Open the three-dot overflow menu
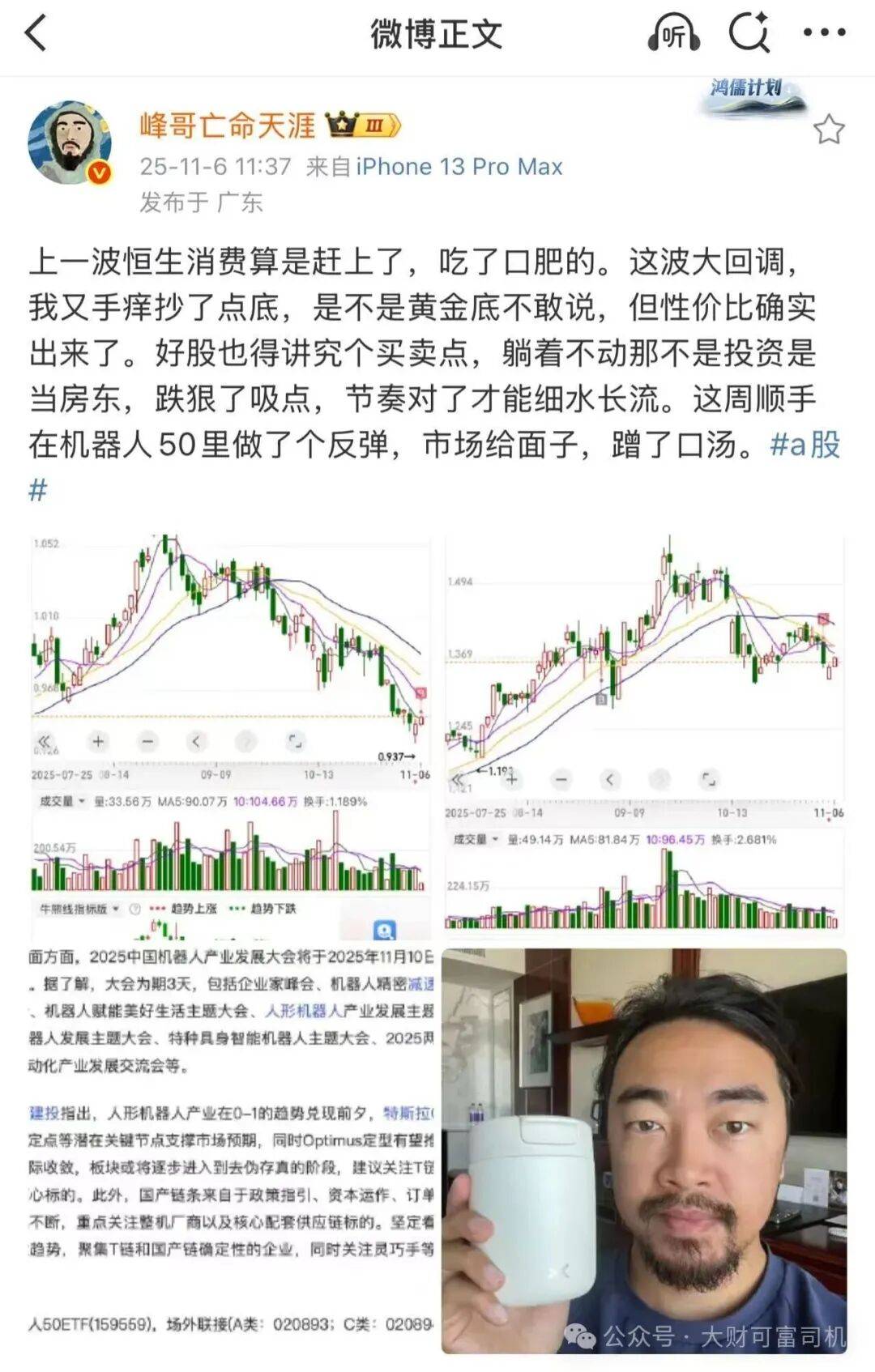 tap(824, 33)
